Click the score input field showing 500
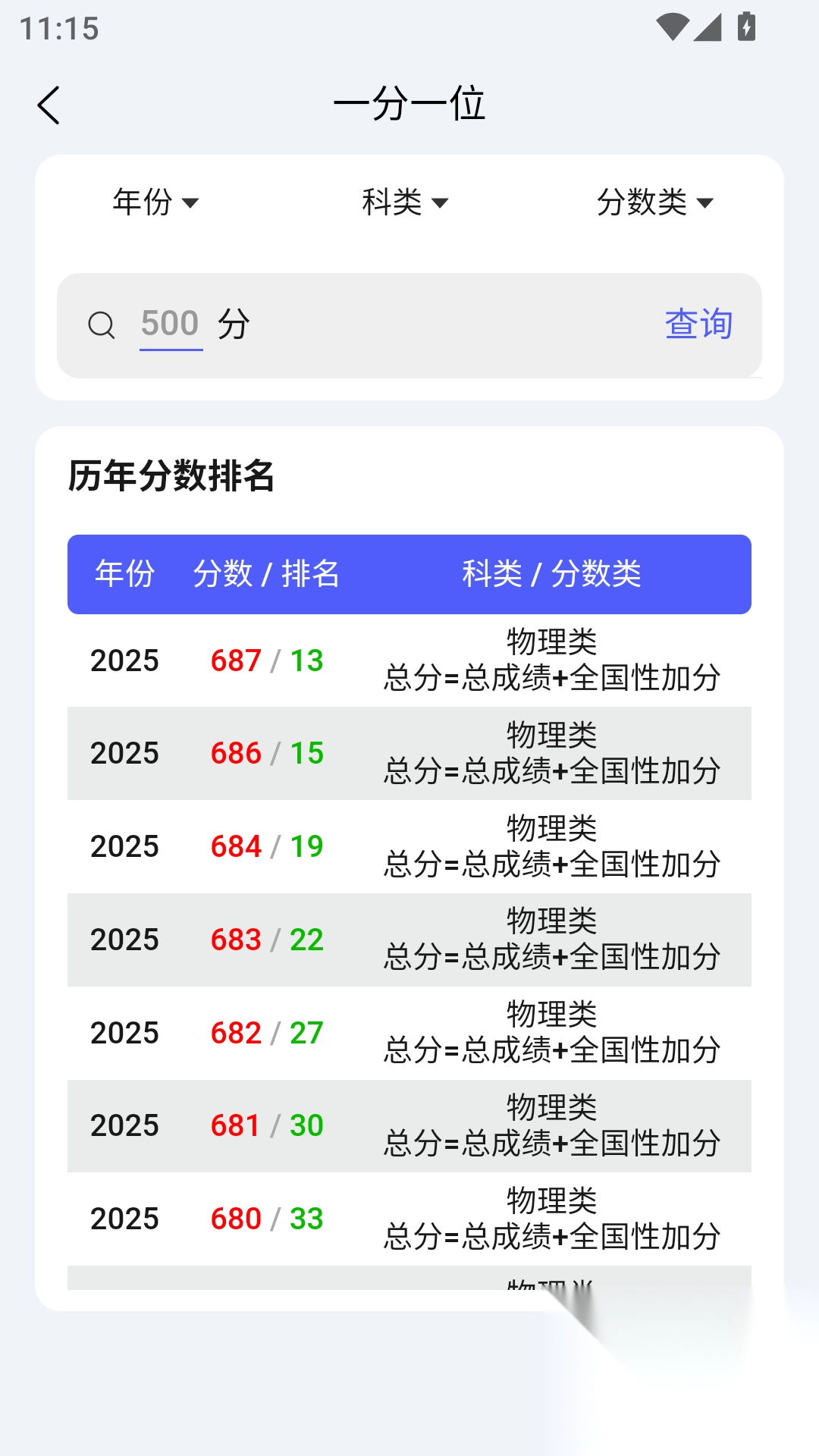This screenshot has height=1456, width=819. [x=171, y=325]
